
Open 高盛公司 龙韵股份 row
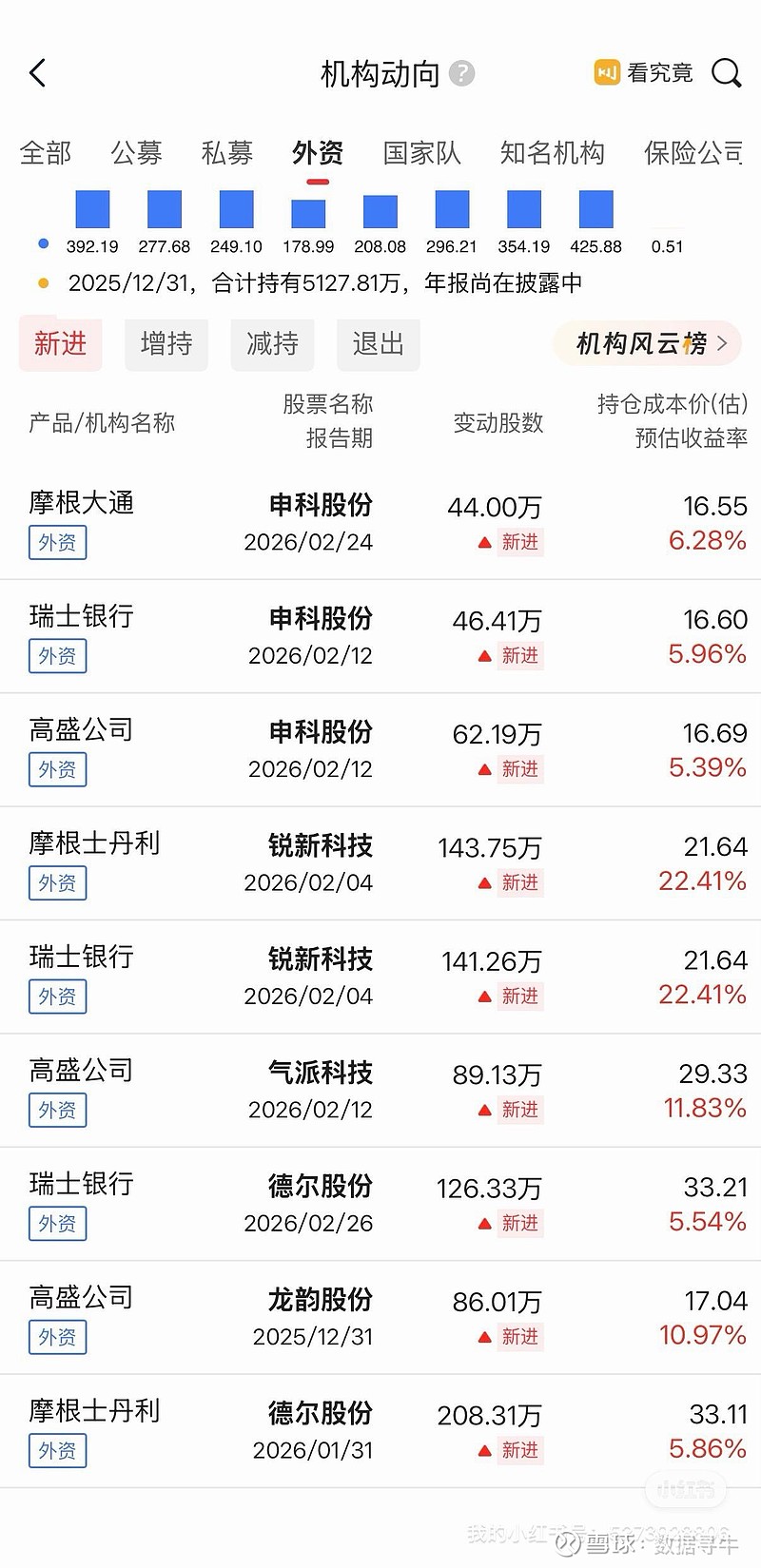coord(380,1318)
